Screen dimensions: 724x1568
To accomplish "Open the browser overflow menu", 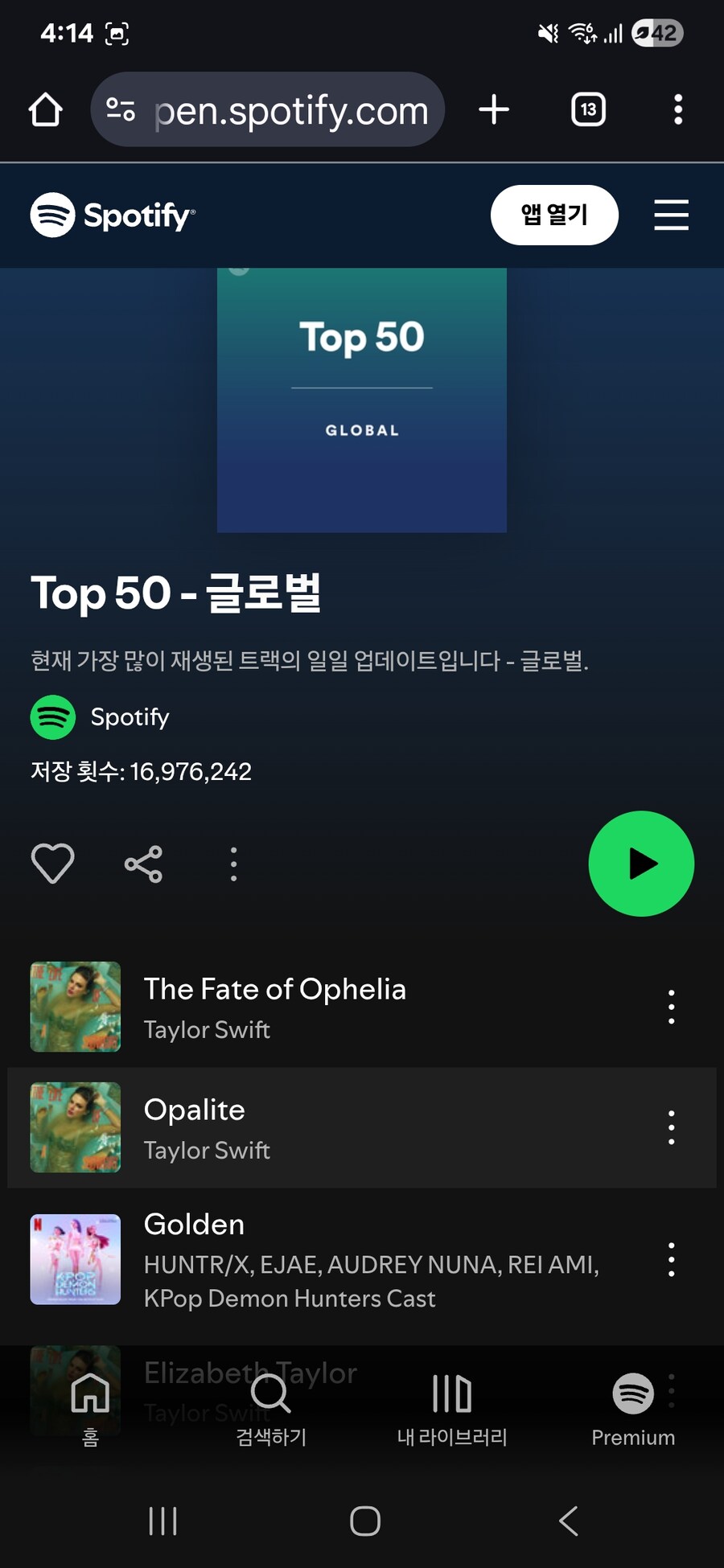I will pyautogui.click(x=678, y=110).
